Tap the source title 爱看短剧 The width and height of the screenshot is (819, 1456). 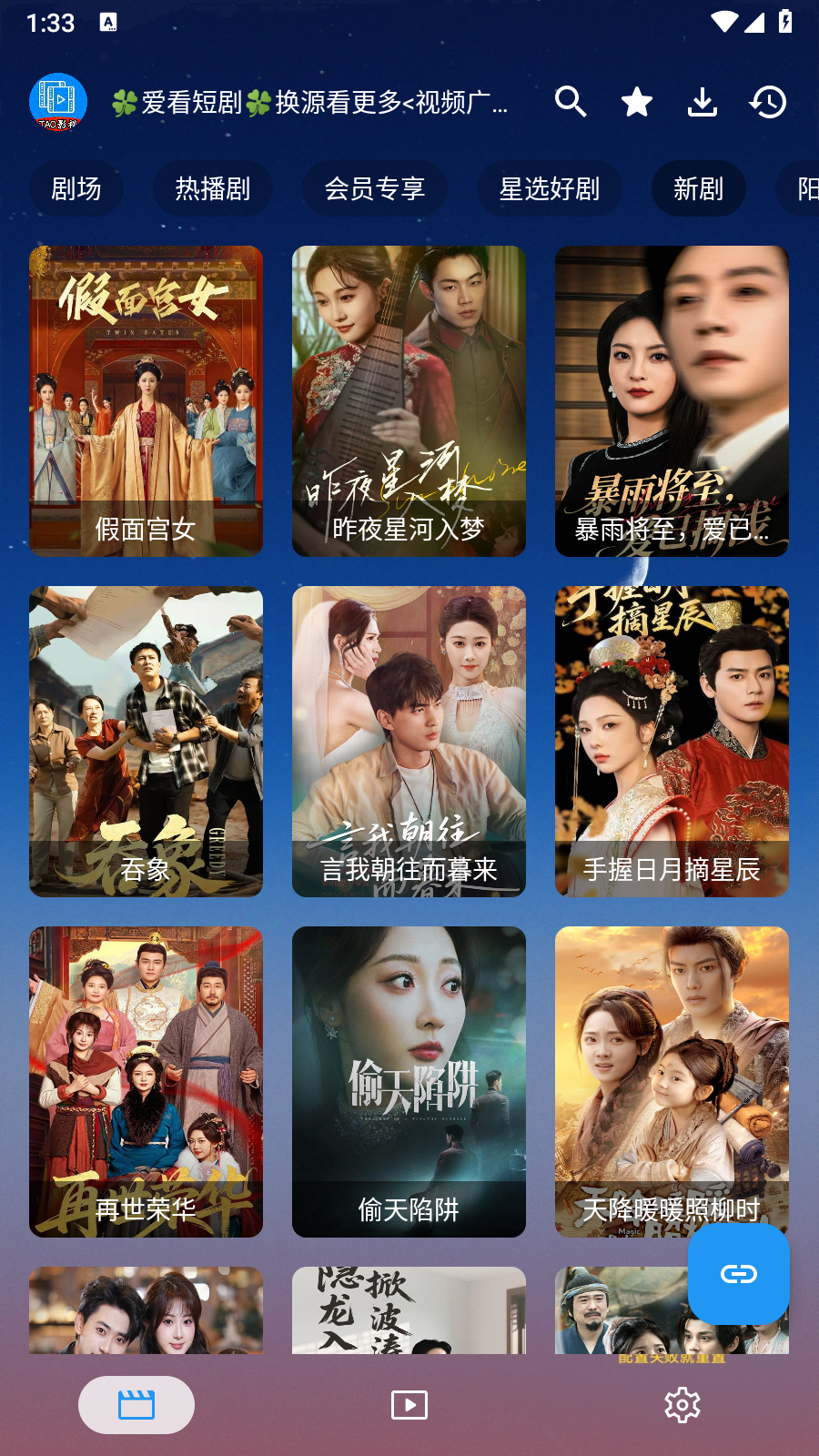pyautogui.click(x=309, y=102)
